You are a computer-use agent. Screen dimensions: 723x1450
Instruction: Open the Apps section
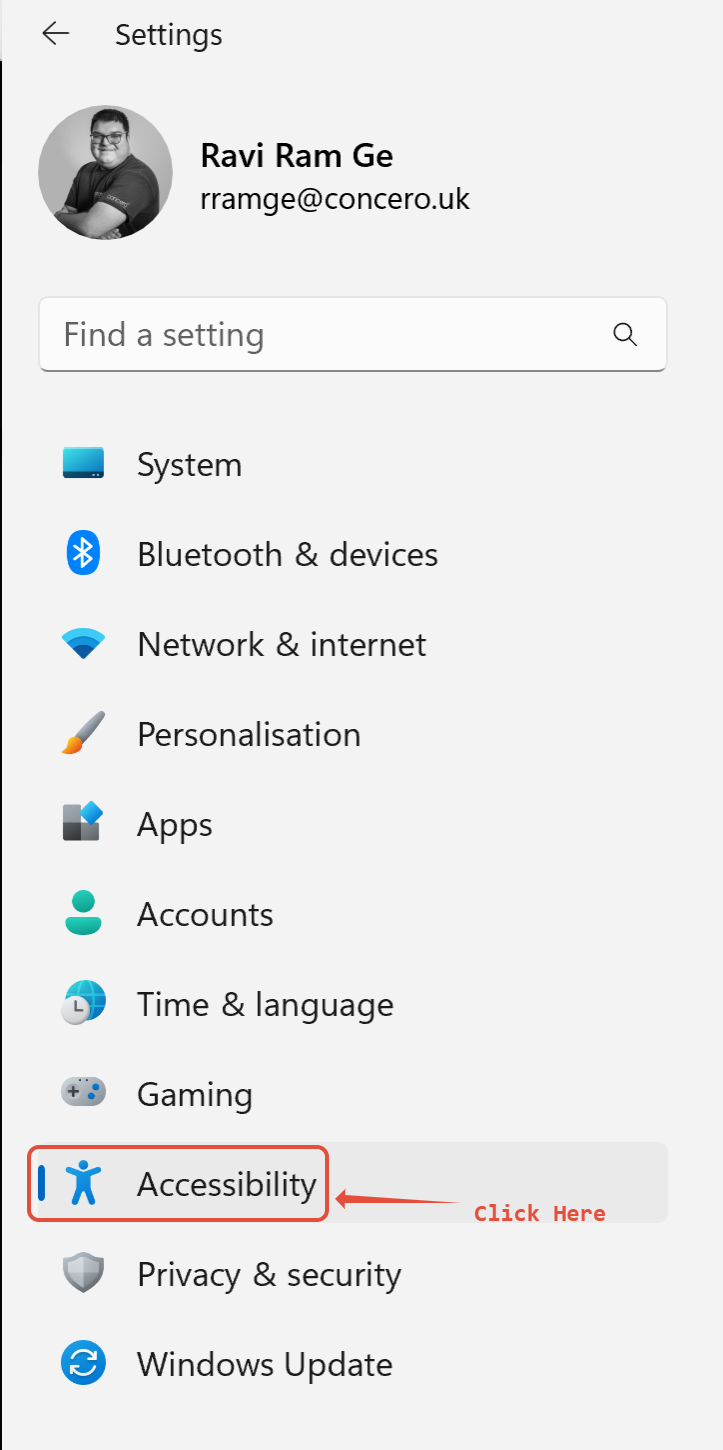click(174, 825)
